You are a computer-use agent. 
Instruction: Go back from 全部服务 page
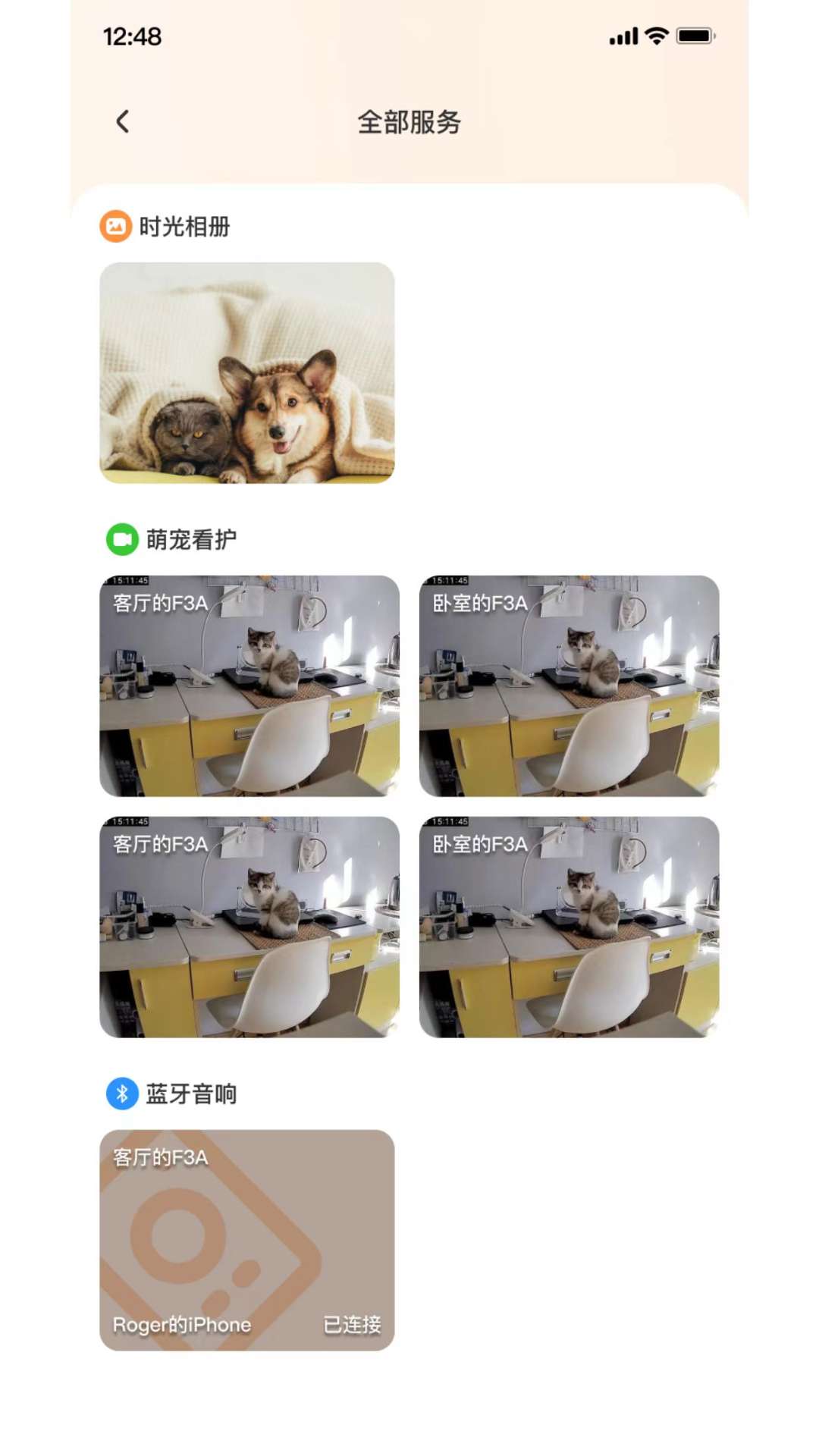click(x=123, y=121)
